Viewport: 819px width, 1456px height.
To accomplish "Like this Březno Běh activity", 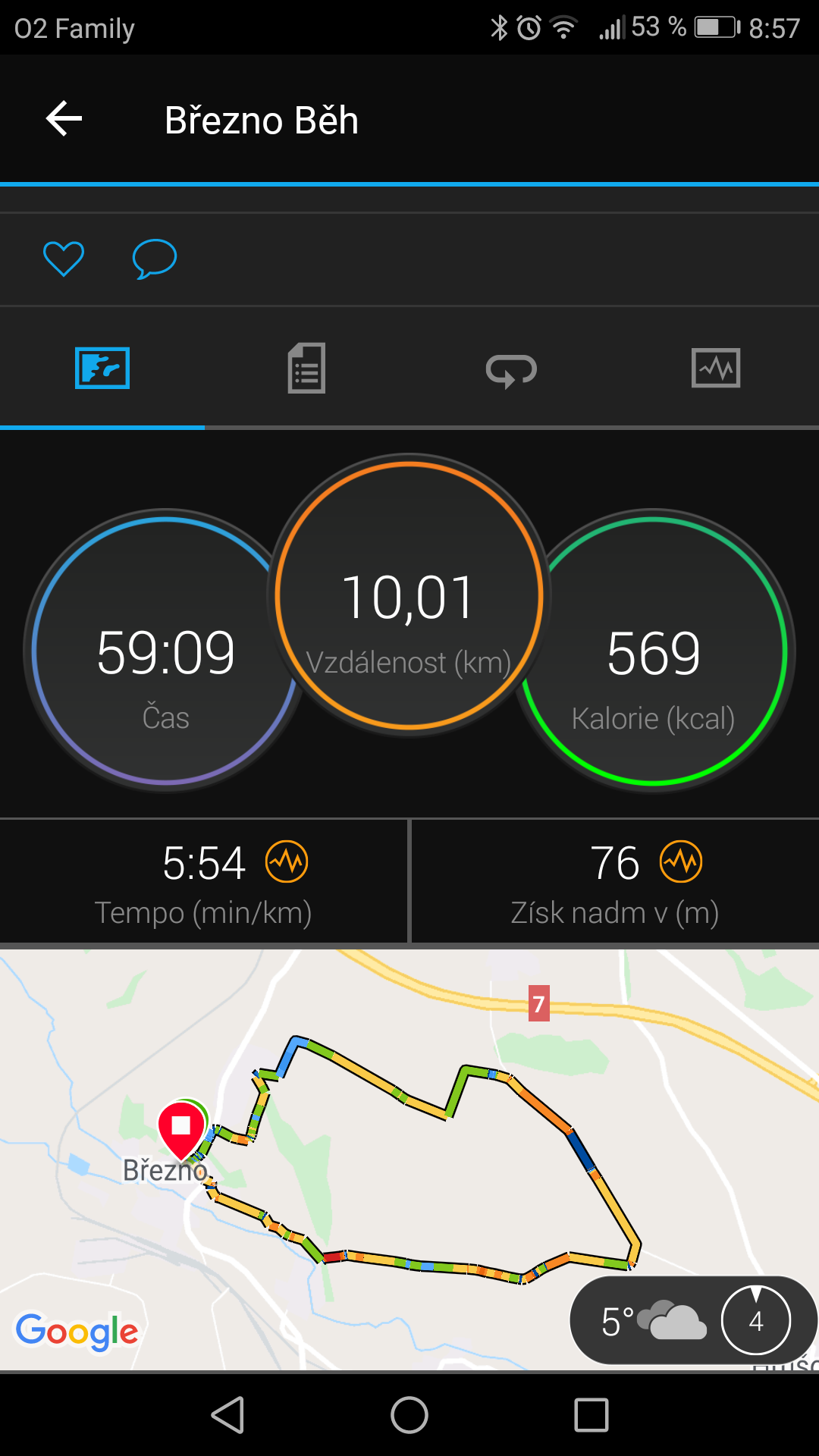I will tap(64, 259).
